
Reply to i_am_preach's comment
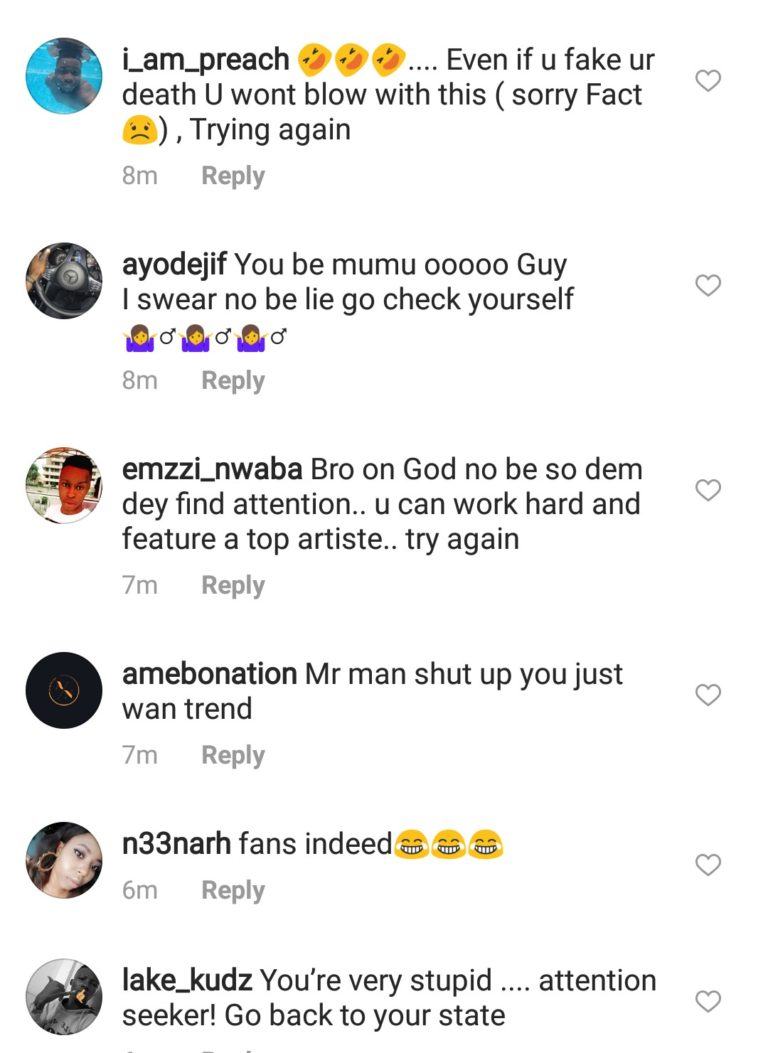pos(233,176)
